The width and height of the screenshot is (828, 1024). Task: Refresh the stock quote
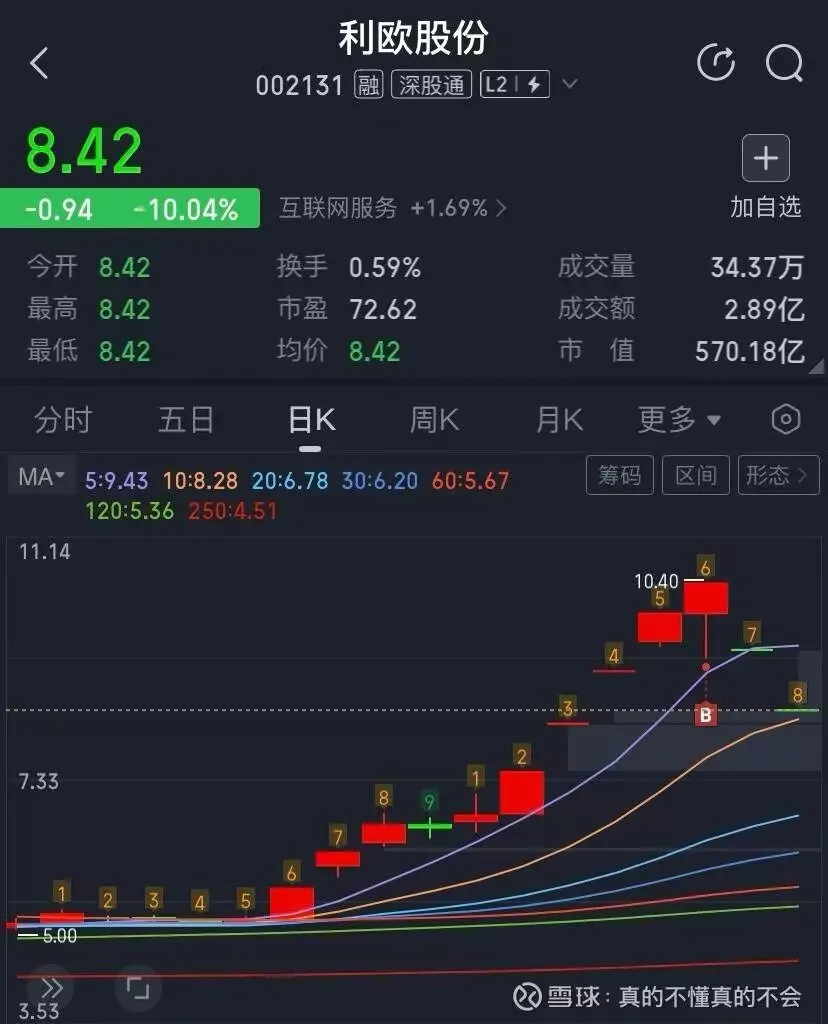(x=716, y=64)
